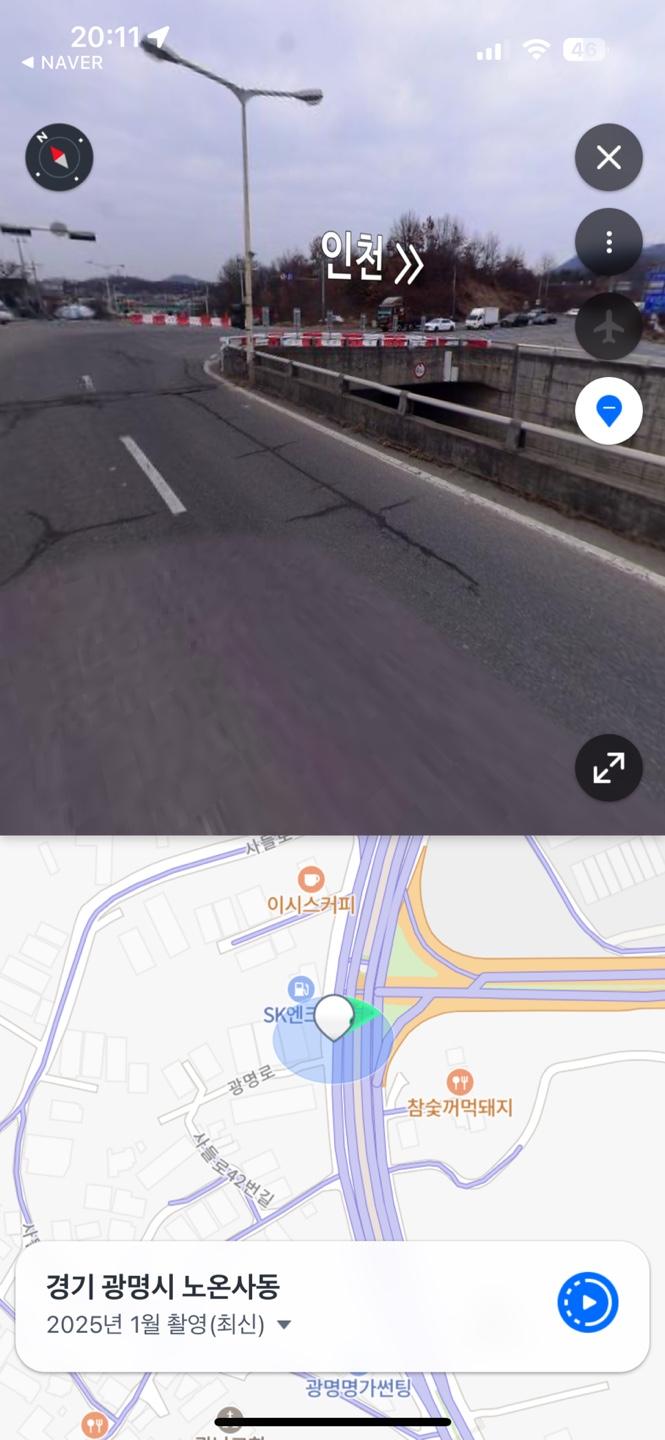Reset orientation using the compass
This screenshot has height=1440, width=665.
[x=59, y=158]
